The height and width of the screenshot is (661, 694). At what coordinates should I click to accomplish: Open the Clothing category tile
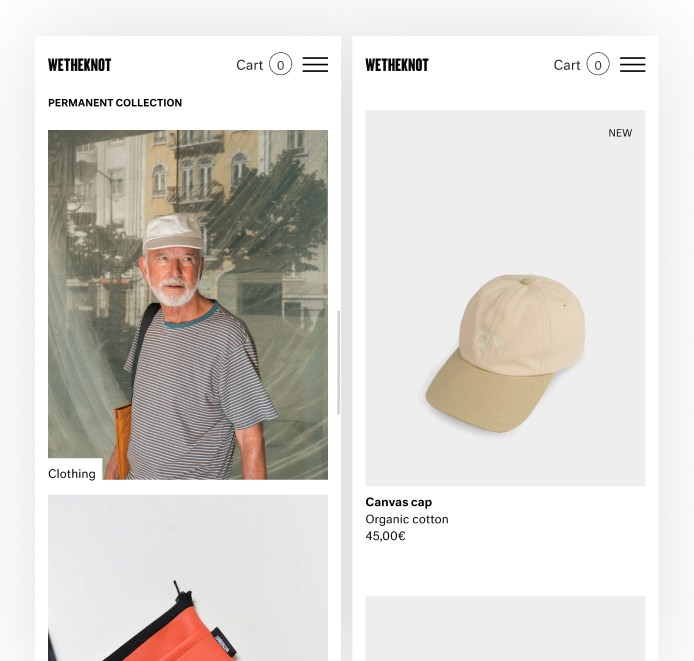(188, 305)
